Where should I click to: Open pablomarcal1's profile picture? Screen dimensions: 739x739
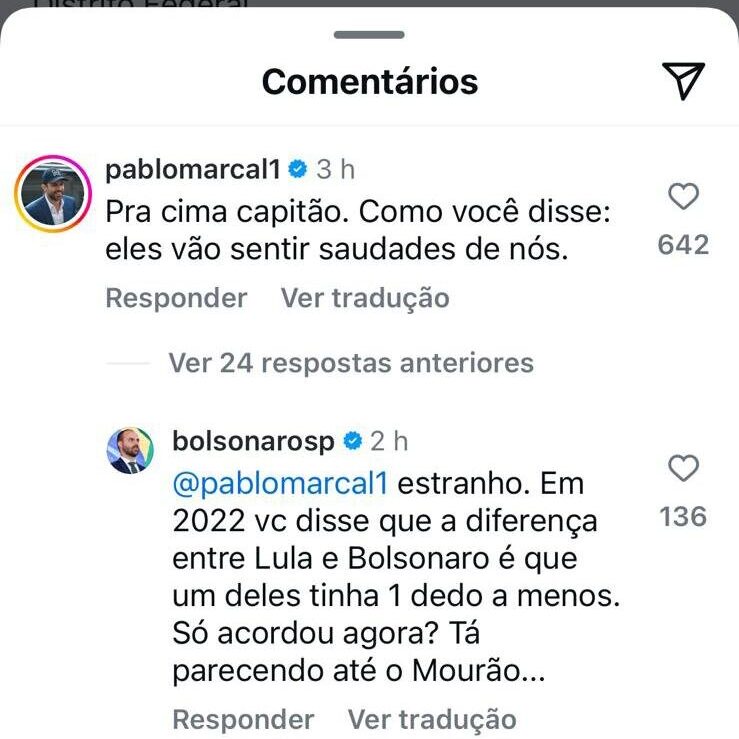52,193
